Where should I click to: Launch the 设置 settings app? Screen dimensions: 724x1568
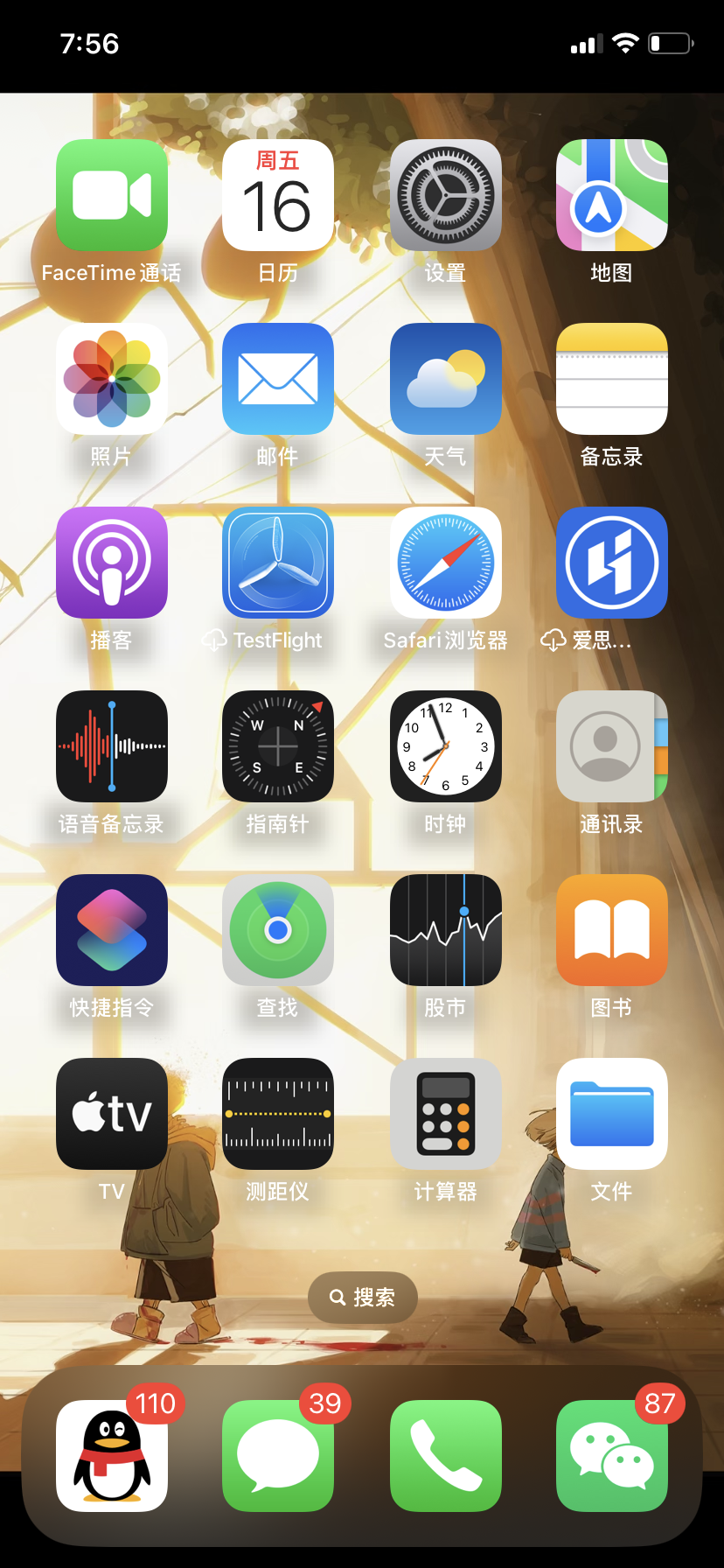point(445,195)
